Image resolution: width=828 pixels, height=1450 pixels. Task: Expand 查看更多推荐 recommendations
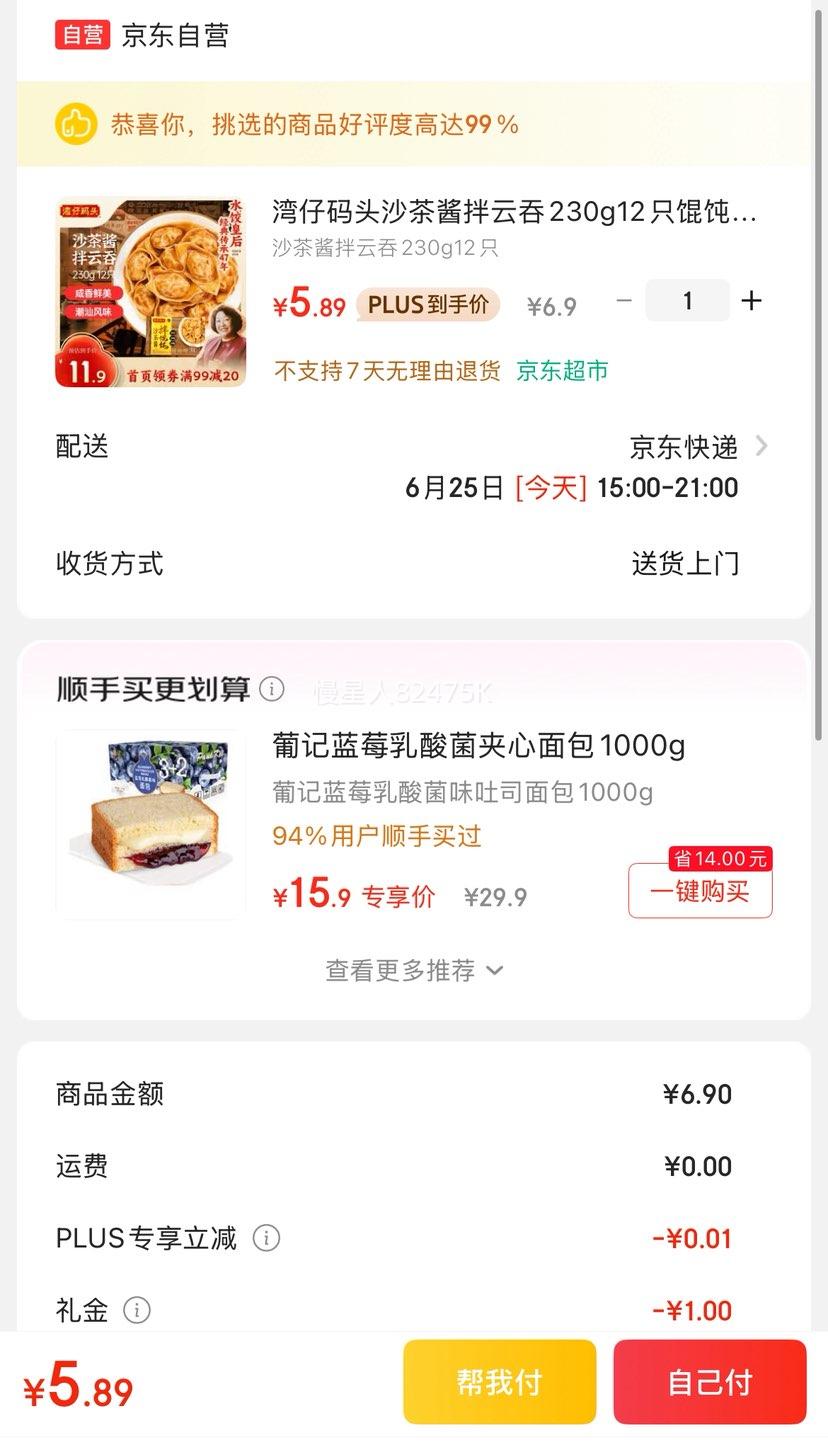[413, 970]
